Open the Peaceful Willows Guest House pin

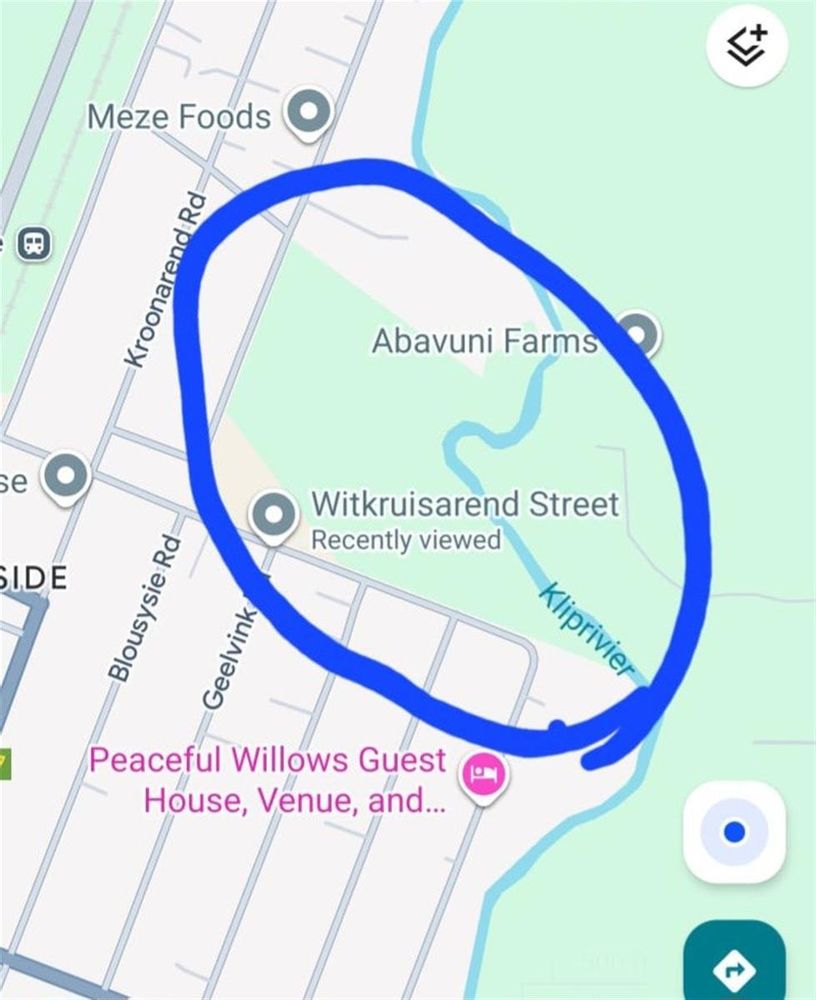(484, 774)
